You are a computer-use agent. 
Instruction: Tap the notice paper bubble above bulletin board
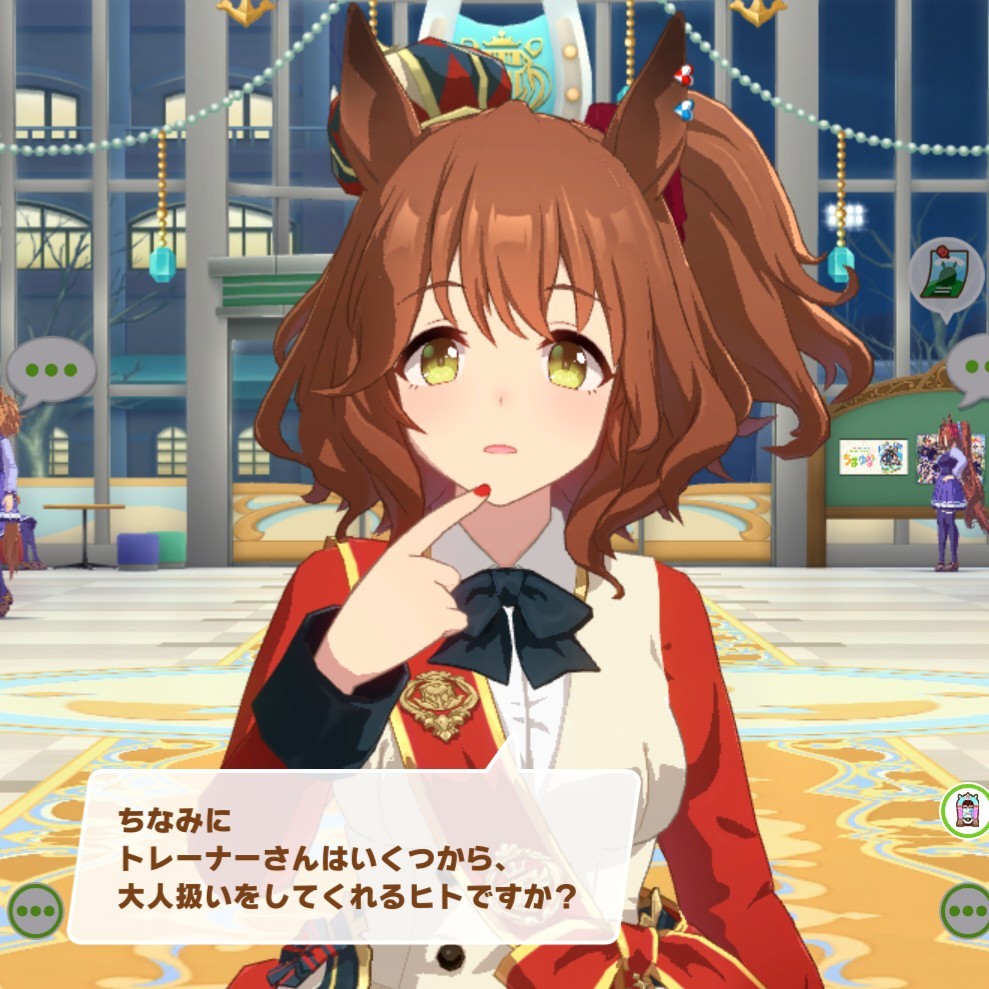tap(945, 270)
